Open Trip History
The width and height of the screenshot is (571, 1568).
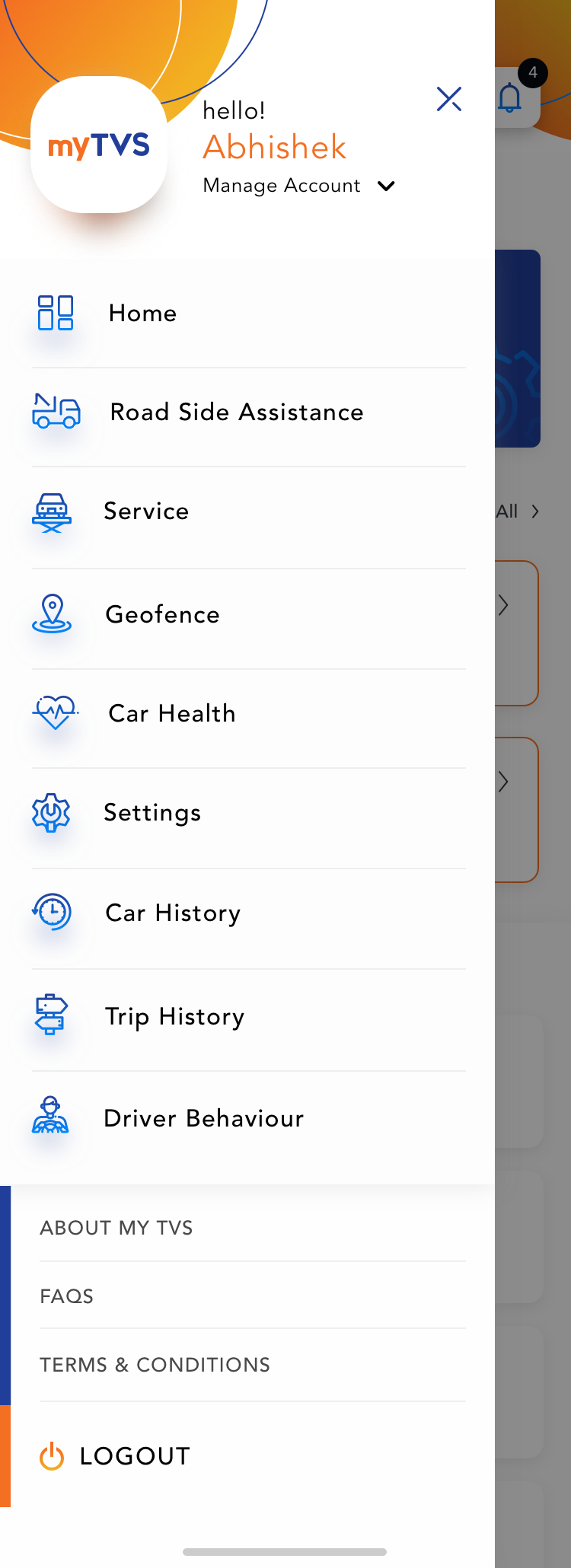[174, 1016]
